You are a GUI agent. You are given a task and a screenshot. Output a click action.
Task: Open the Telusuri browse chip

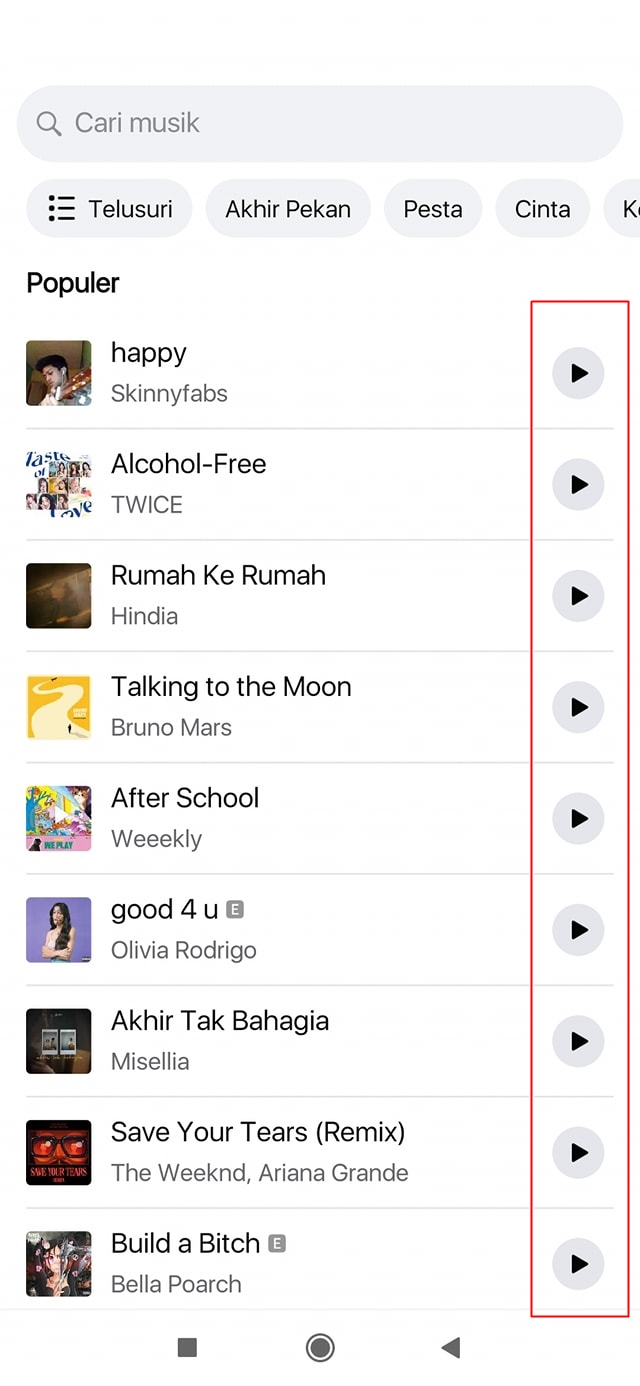pyautogui.click(x=110, y=209)
